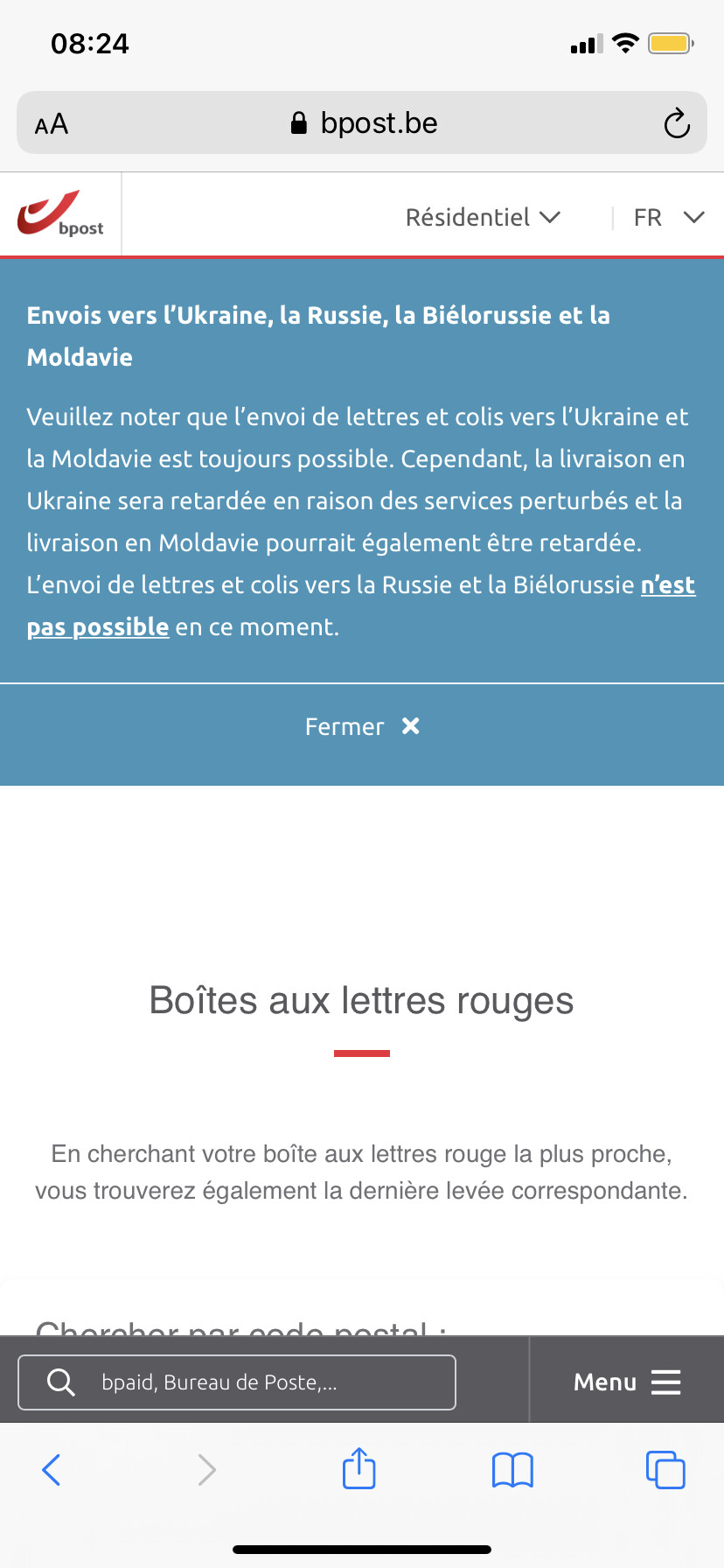Viewport: 724px width, 1568px height.
Task: Open the FR language selector
Action: (x=669, y=217)
